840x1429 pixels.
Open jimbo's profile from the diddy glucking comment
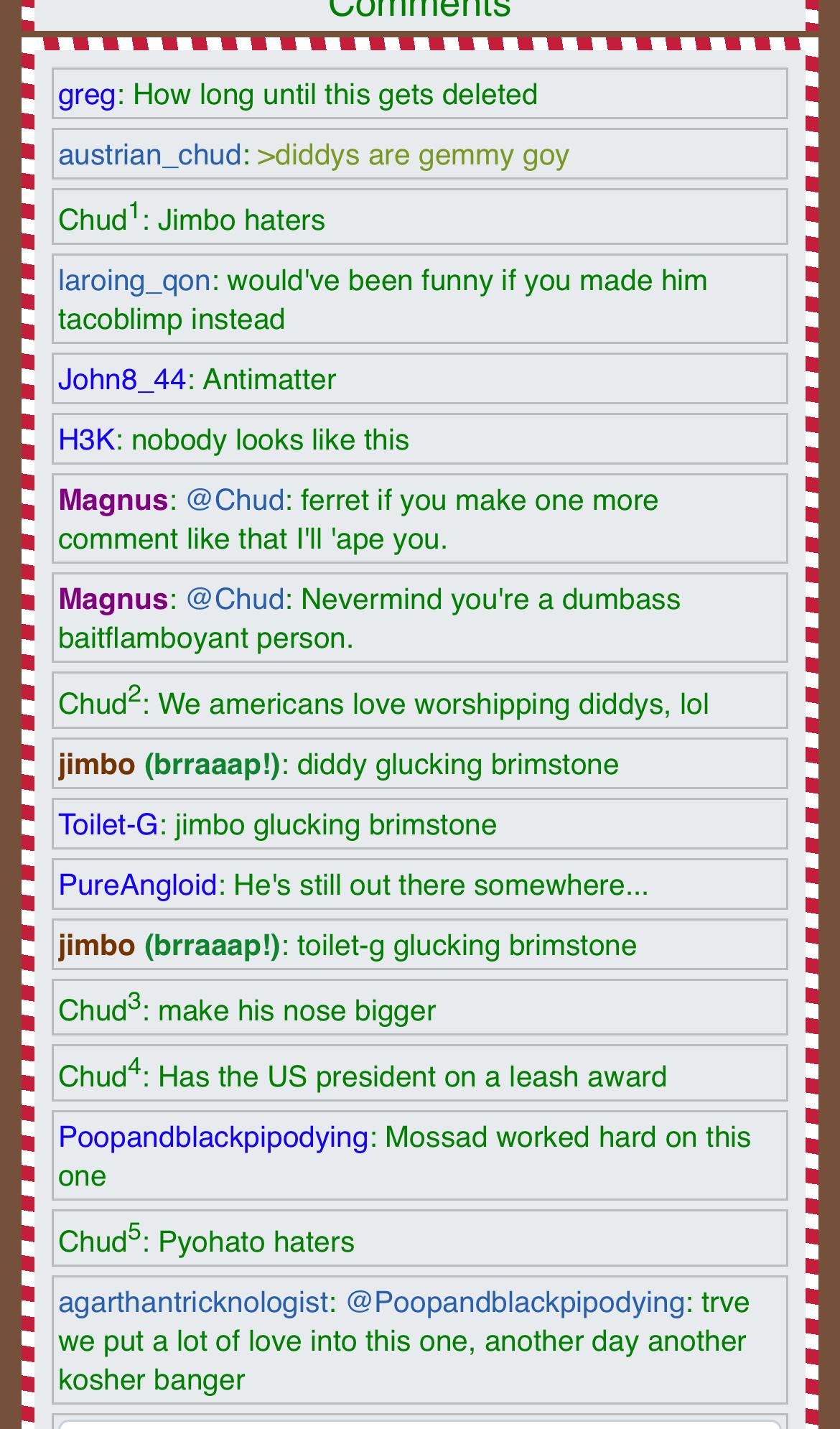click(x=96, y=764)
